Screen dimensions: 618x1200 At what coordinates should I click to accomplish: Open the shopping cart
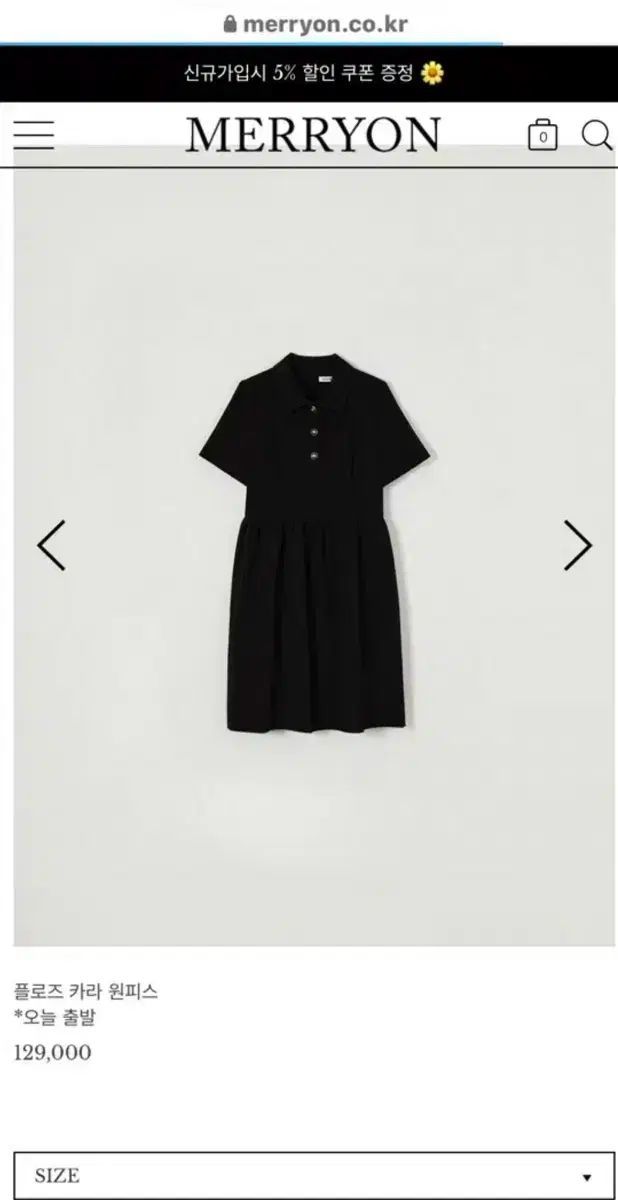542,135
